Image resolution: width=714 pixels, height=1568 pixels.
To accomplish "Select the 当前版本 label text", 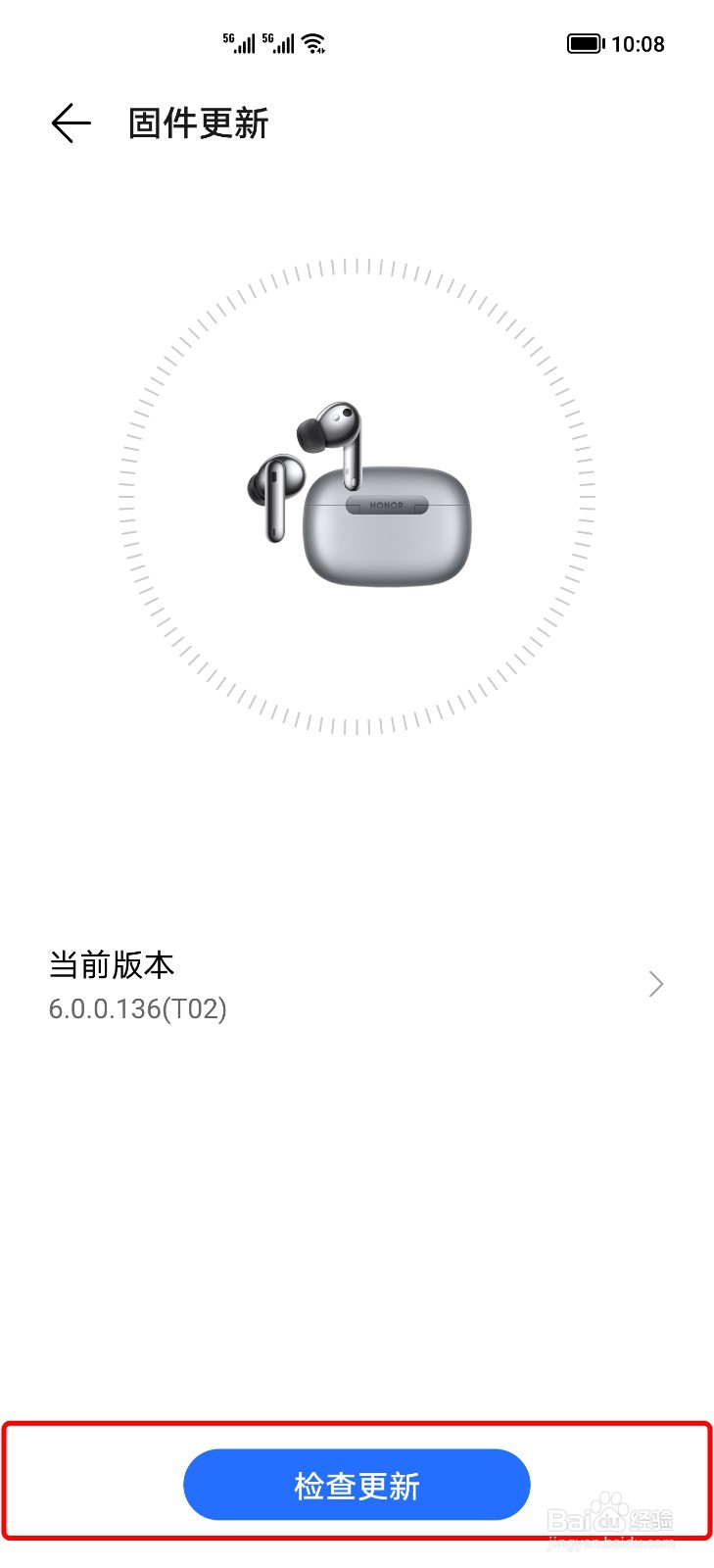I will coord(112,964).
